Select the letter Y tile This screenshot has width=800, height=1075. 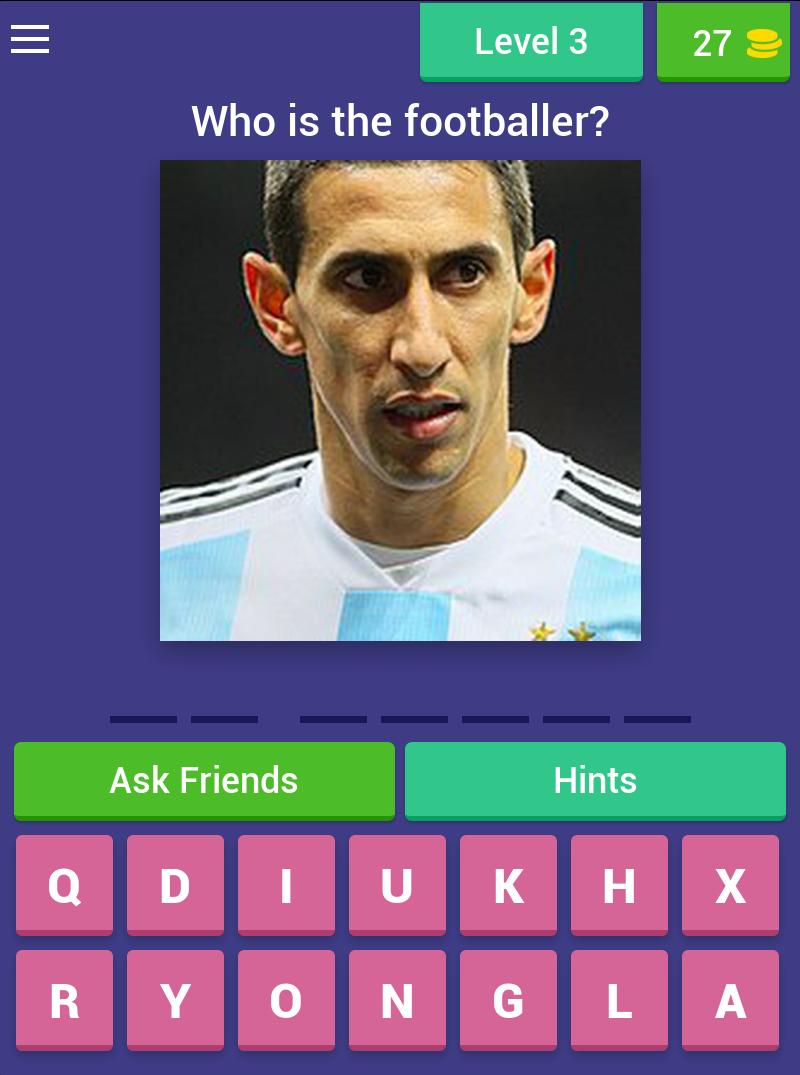pyautogui.click(x=175, y=1000)
